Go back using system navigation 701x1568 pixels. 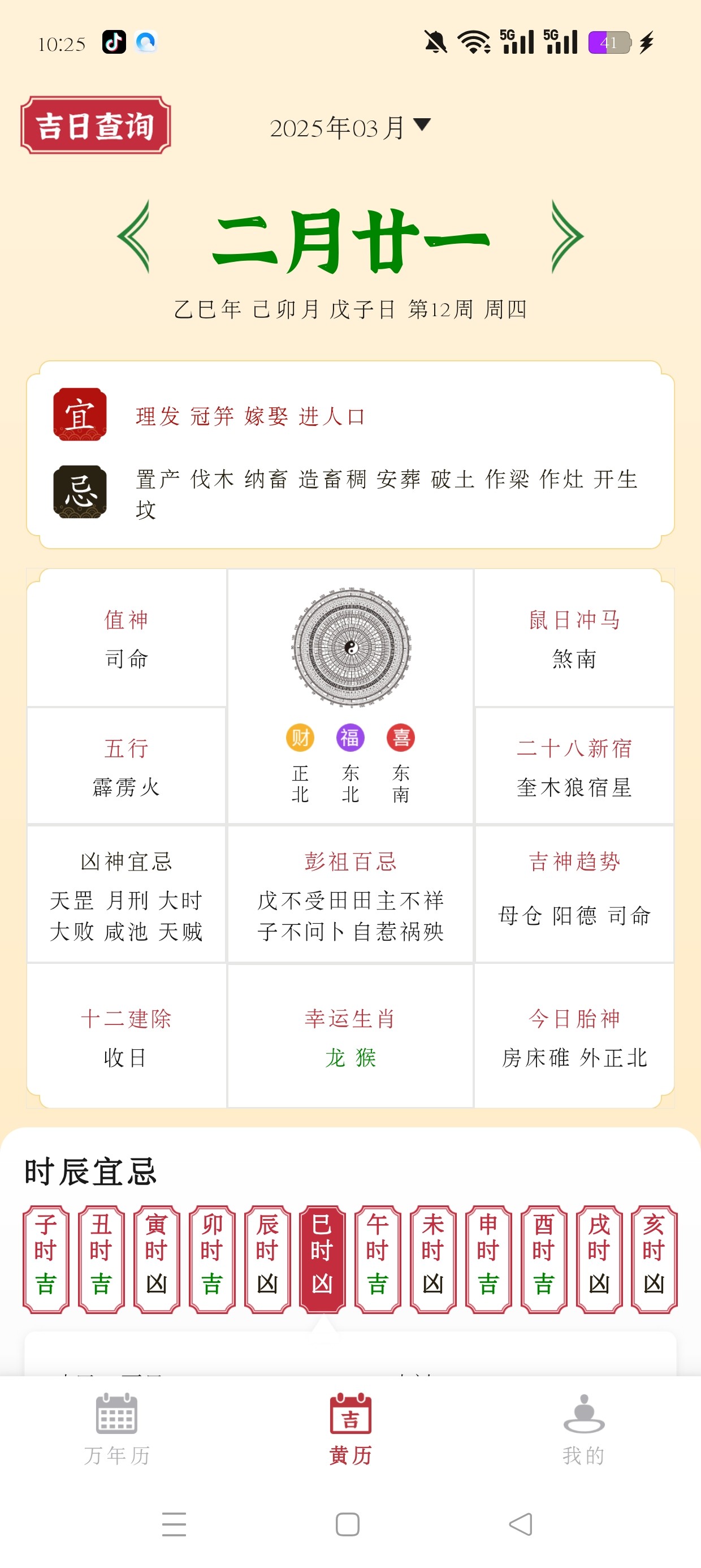(x=521, y=1524)
